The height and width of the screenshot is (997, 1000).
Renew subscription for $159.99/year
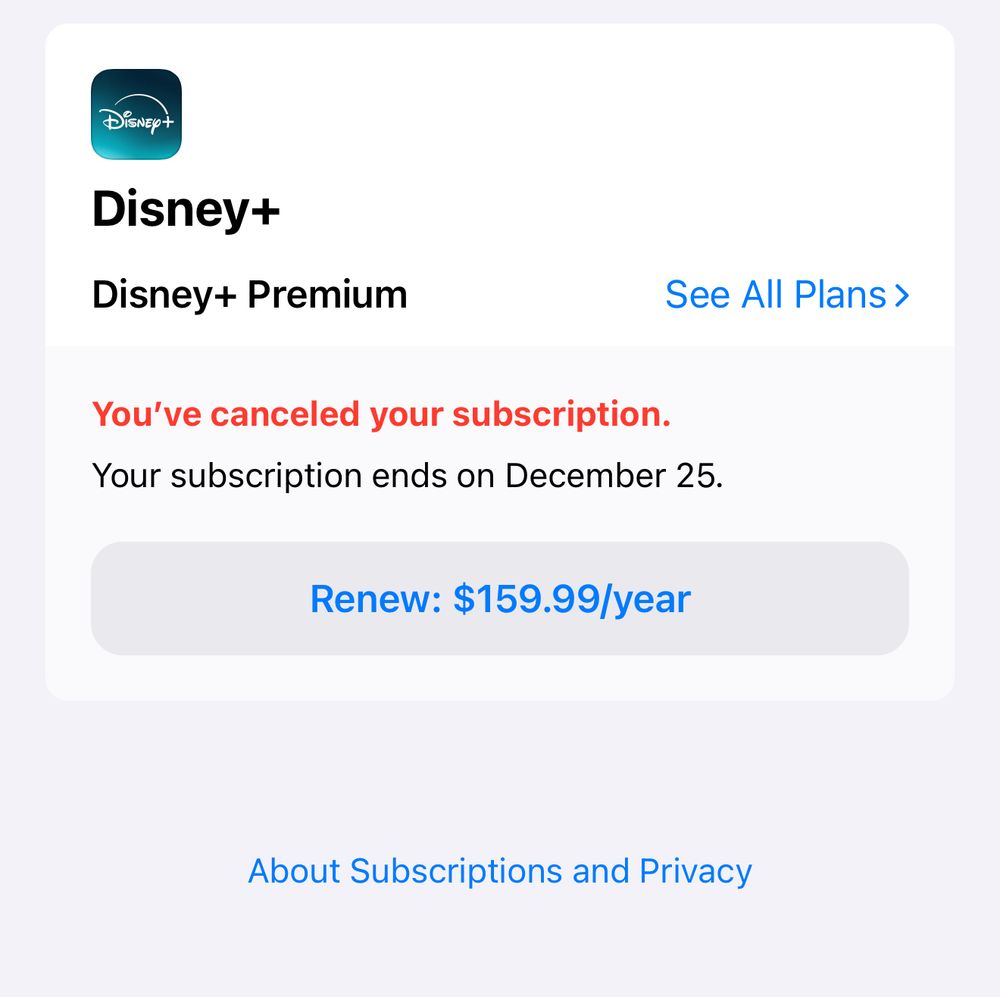pyautogui.click(x=500, y=599)
